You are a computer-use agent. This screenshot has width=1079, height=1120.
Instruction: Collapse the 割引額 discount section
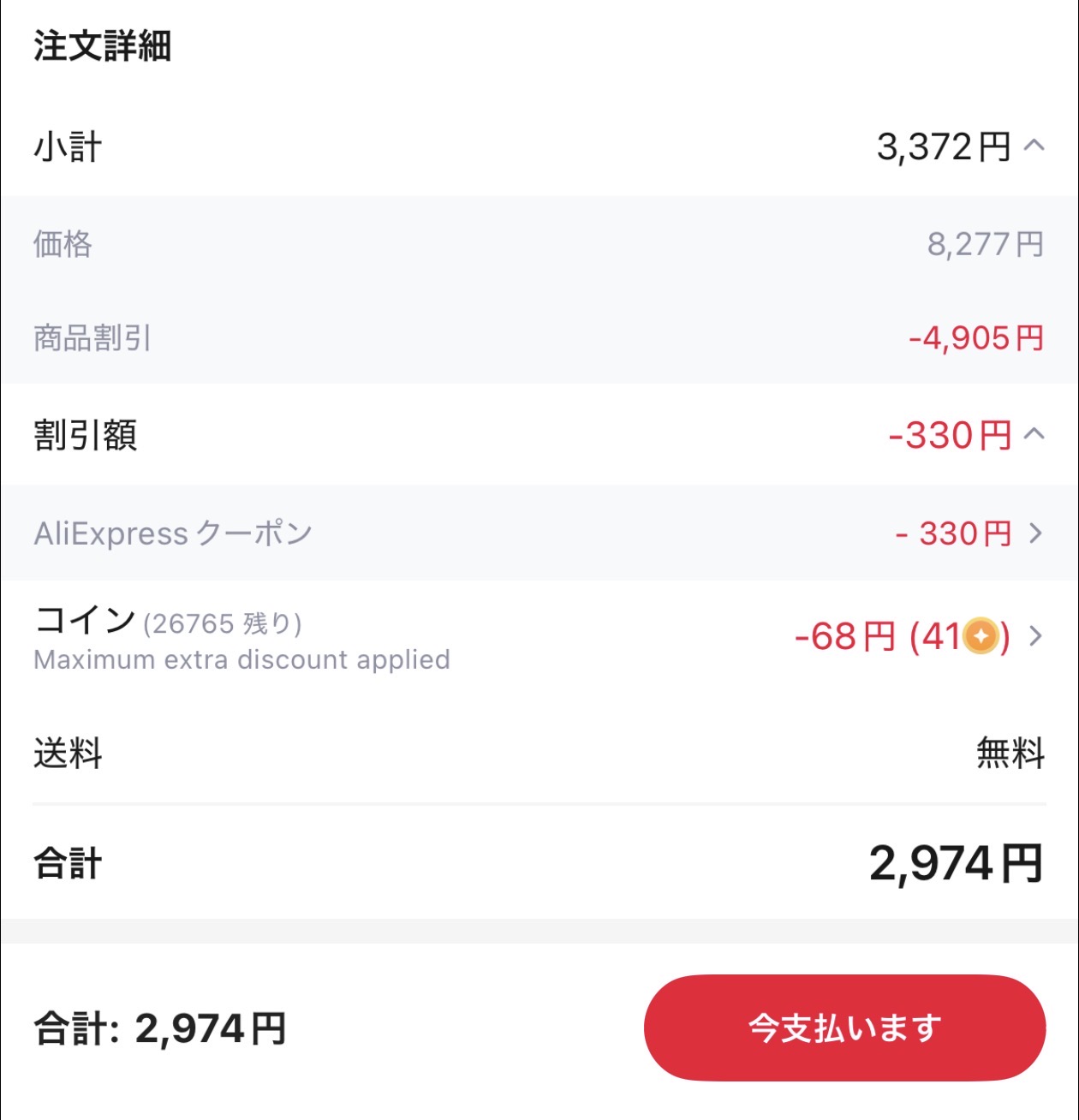tap(1032, 435)
